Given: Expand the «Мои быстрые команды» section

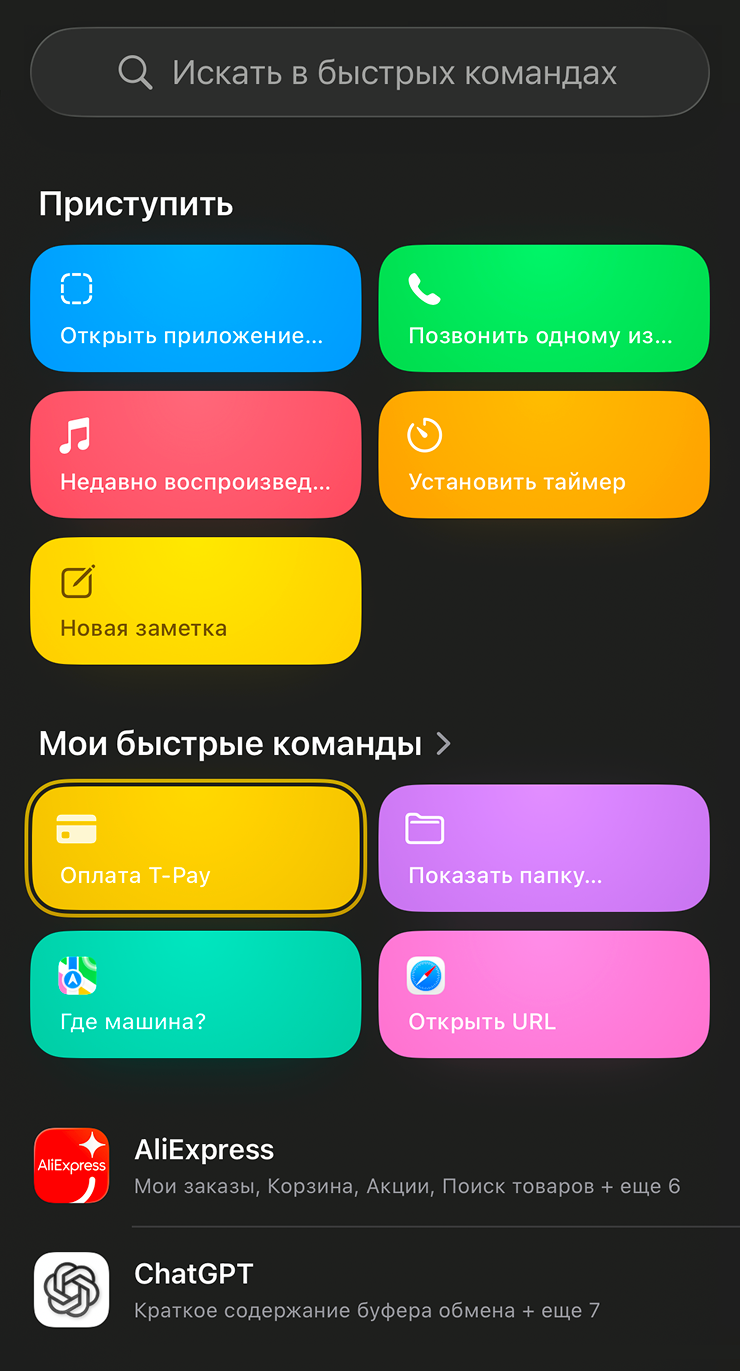Looking at the screenshot, I should 245,744.
